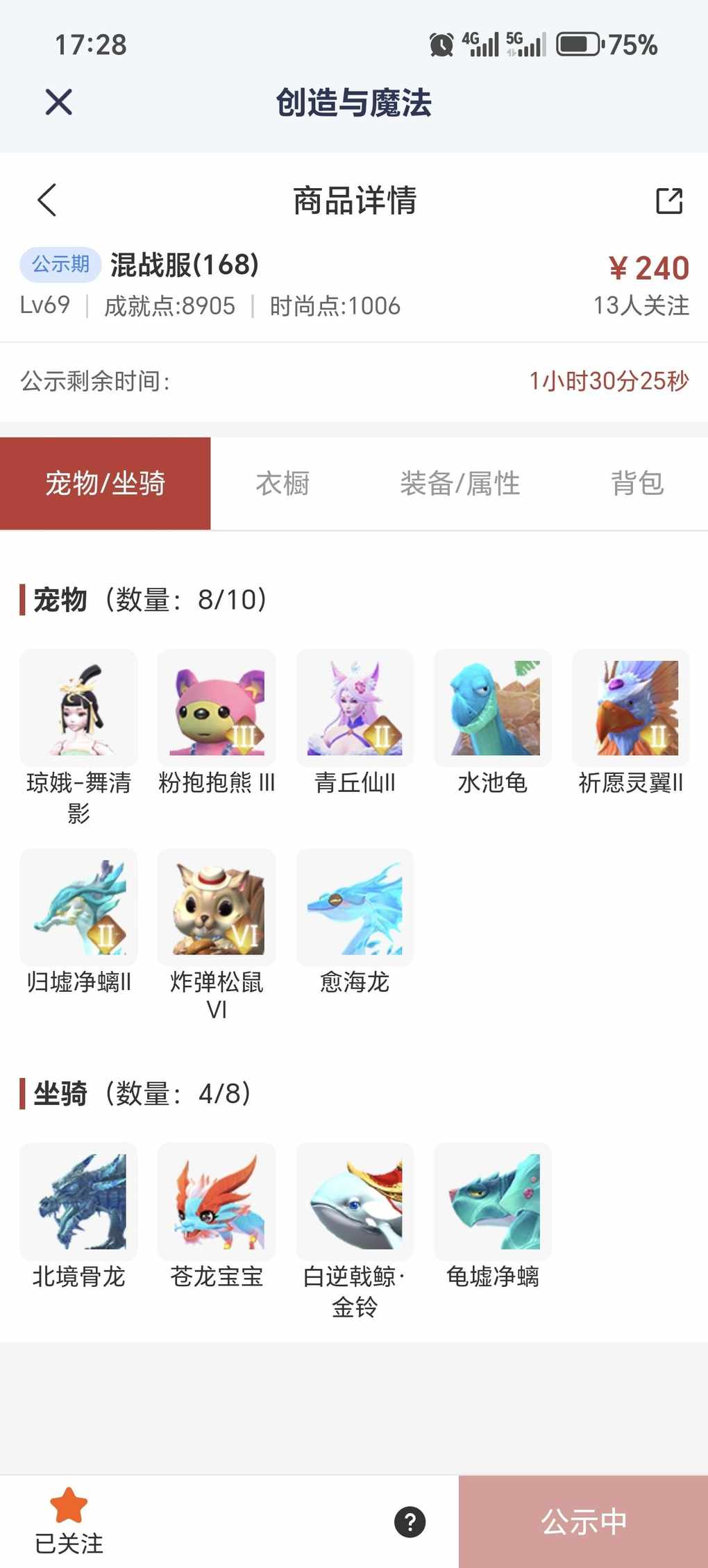View pet 粉抱抱熊 III
The image size is (708, 1568).
pos(217,708)
